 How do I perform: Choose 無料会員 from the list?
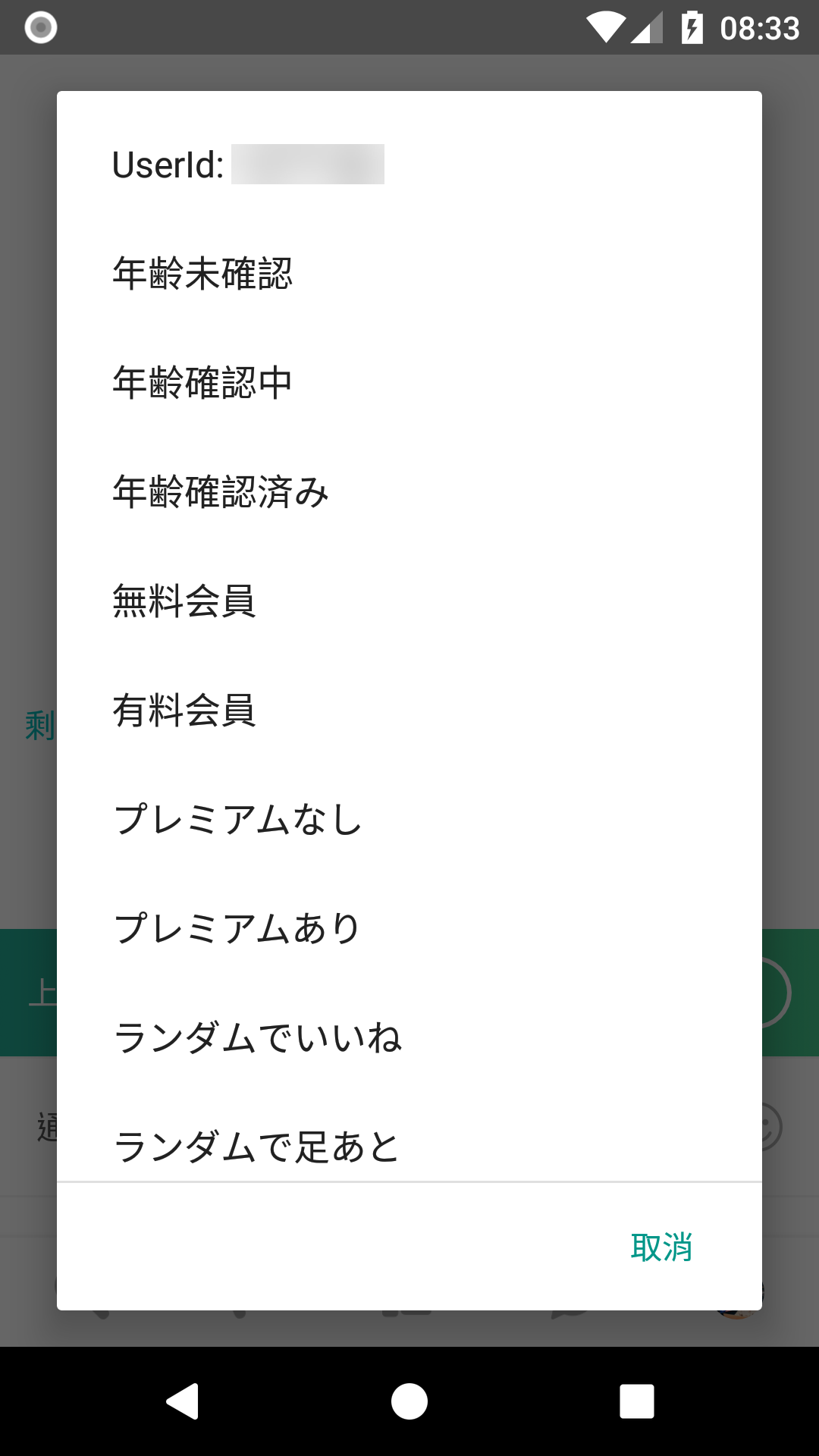click(x=186, y=601)
